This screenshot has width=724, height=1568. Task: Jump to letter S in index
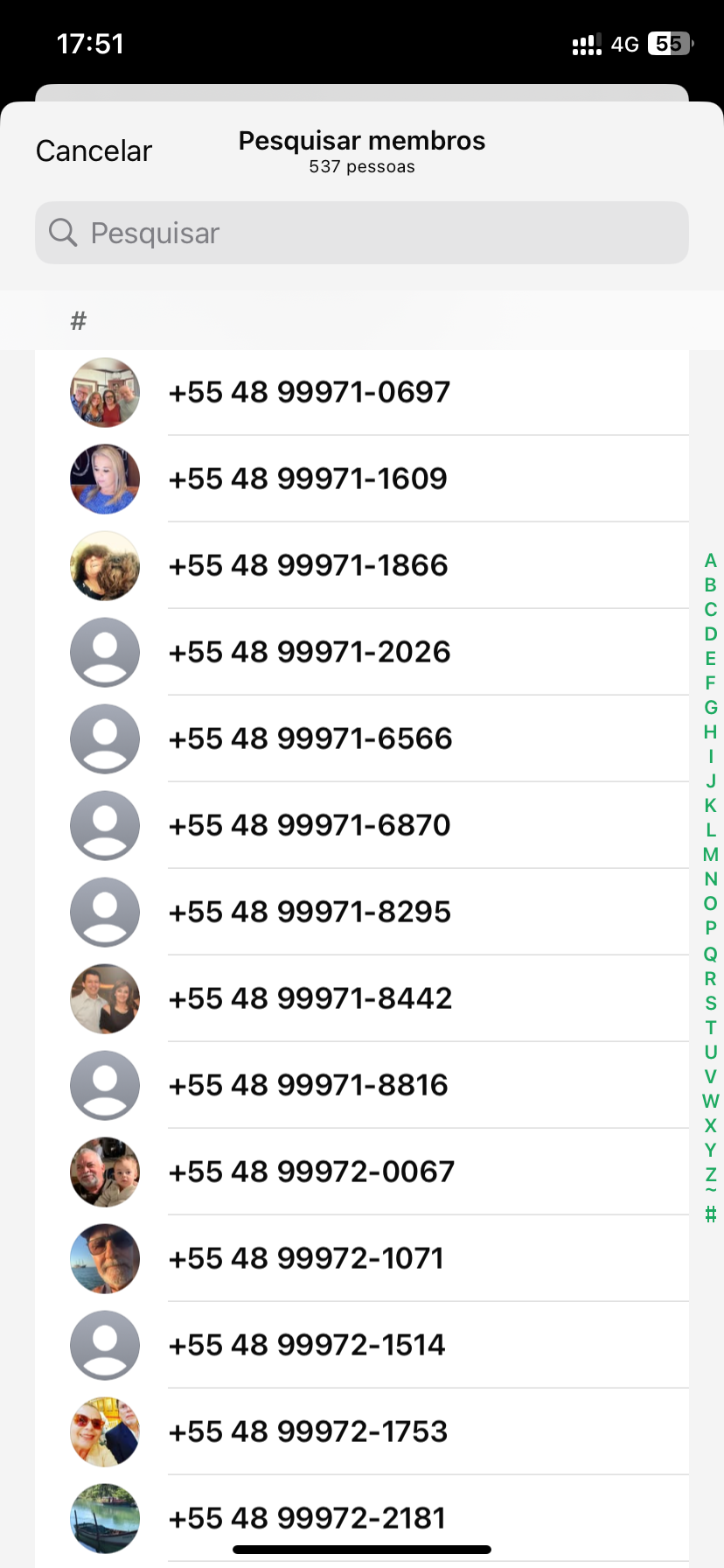point(710,1003)
